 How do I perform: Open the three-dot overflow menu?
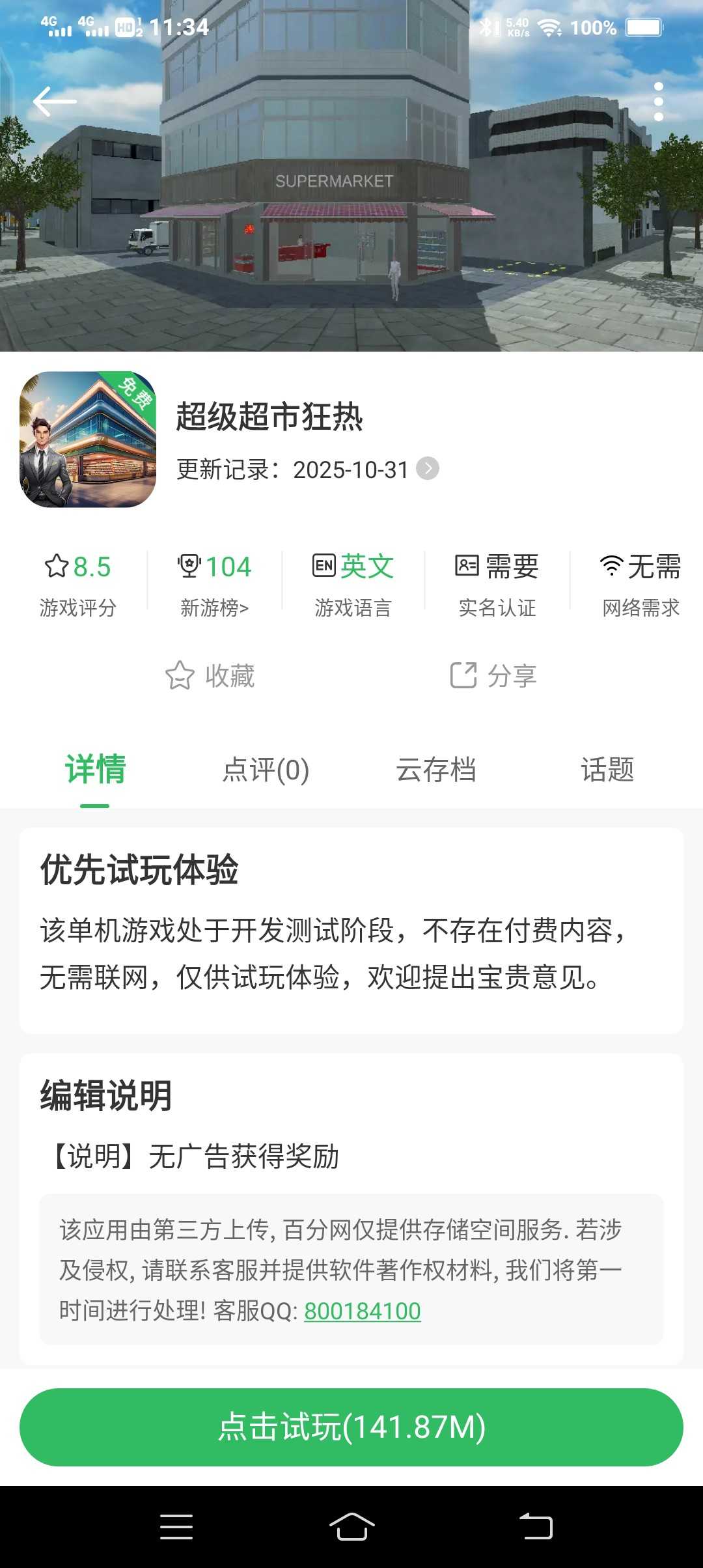658,102
